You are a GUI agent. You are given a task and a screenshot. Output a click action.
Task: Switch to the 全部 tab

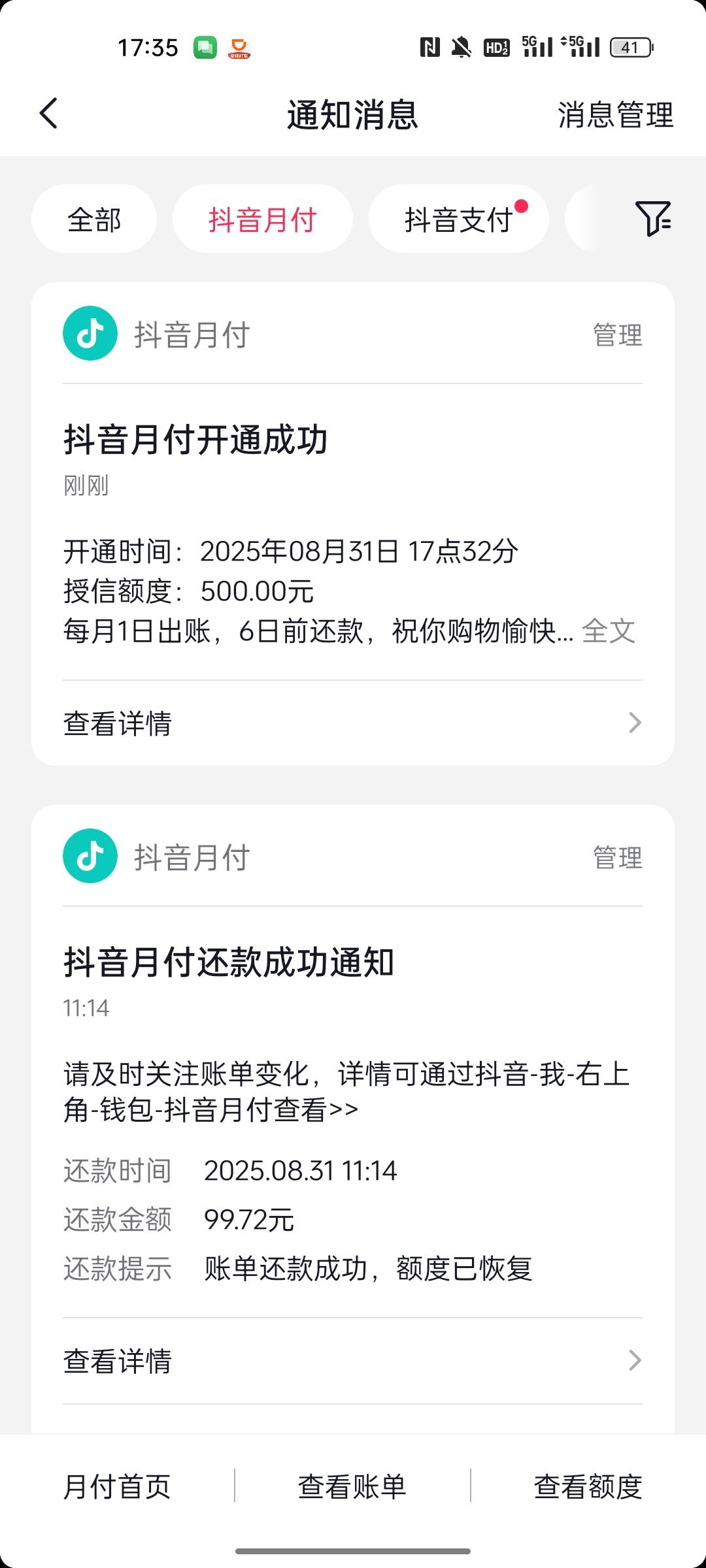point(94,219)
